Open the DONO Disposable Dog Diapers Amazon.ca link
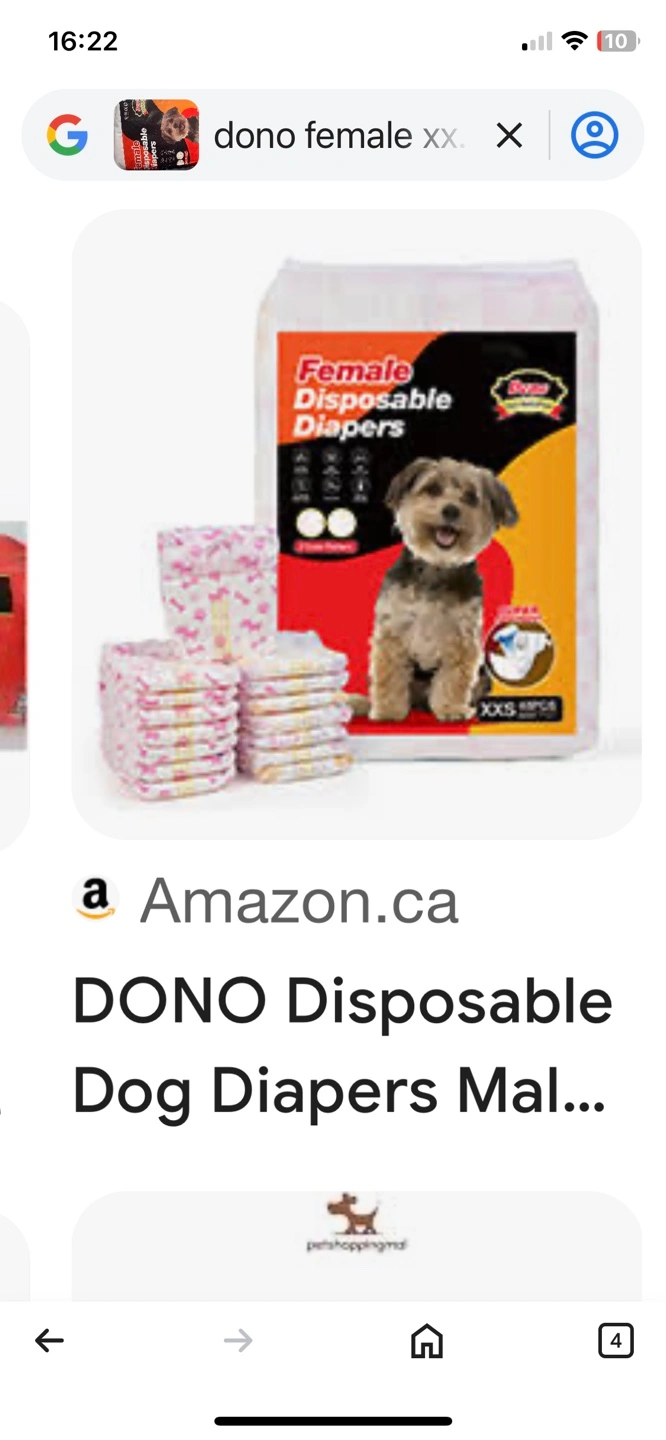 tap(340, 1045)
